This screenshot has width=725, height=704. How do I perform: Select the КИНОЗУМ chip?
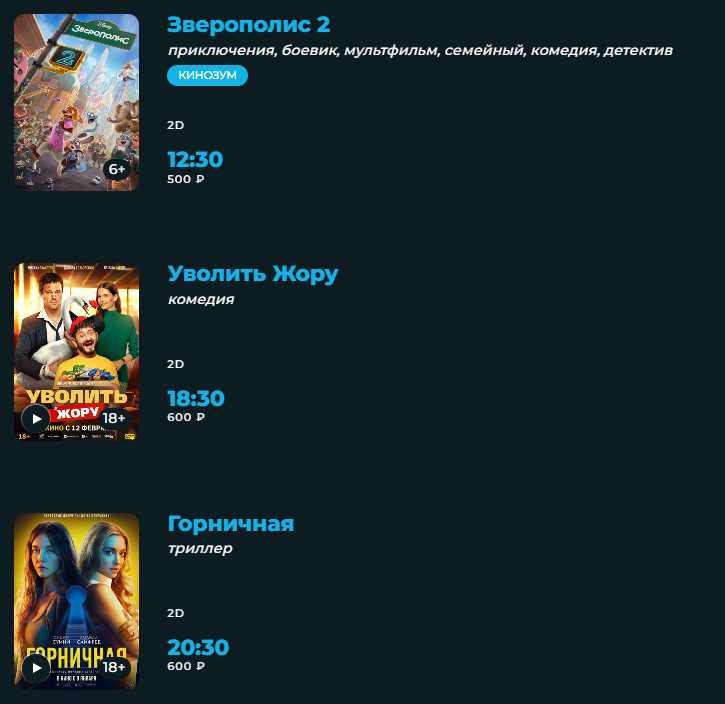(x=207, y=75)
